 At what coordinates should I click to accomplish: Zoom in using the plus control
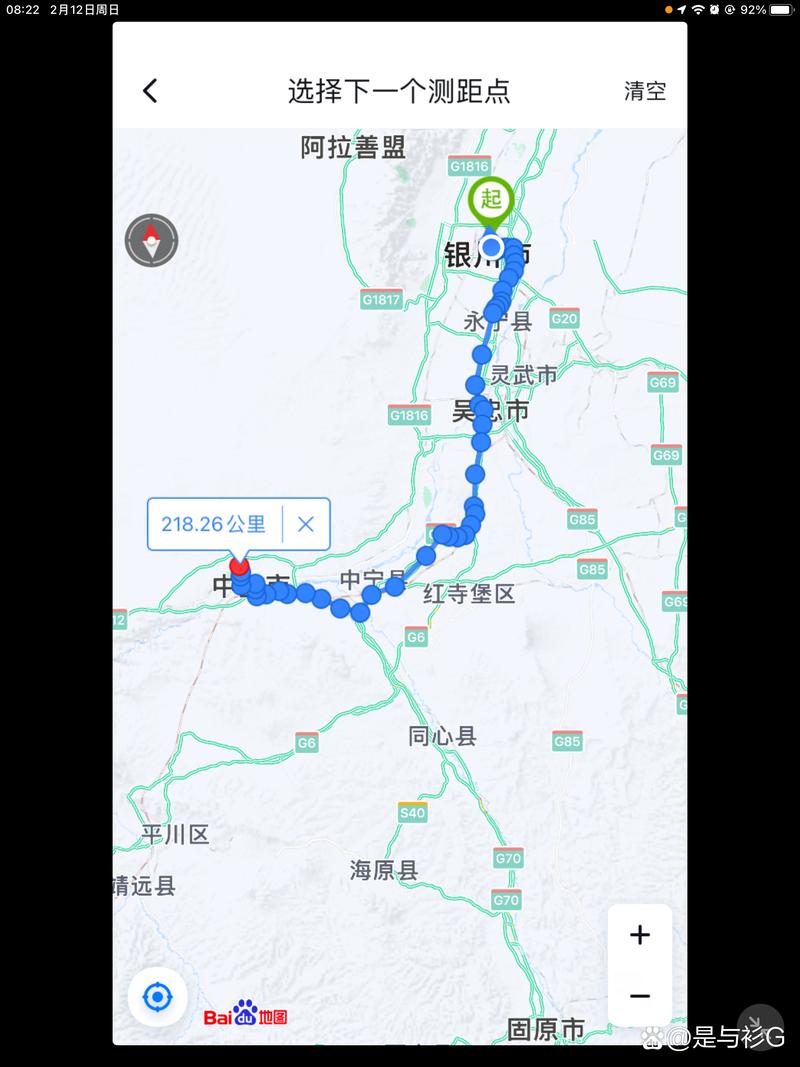639,934
